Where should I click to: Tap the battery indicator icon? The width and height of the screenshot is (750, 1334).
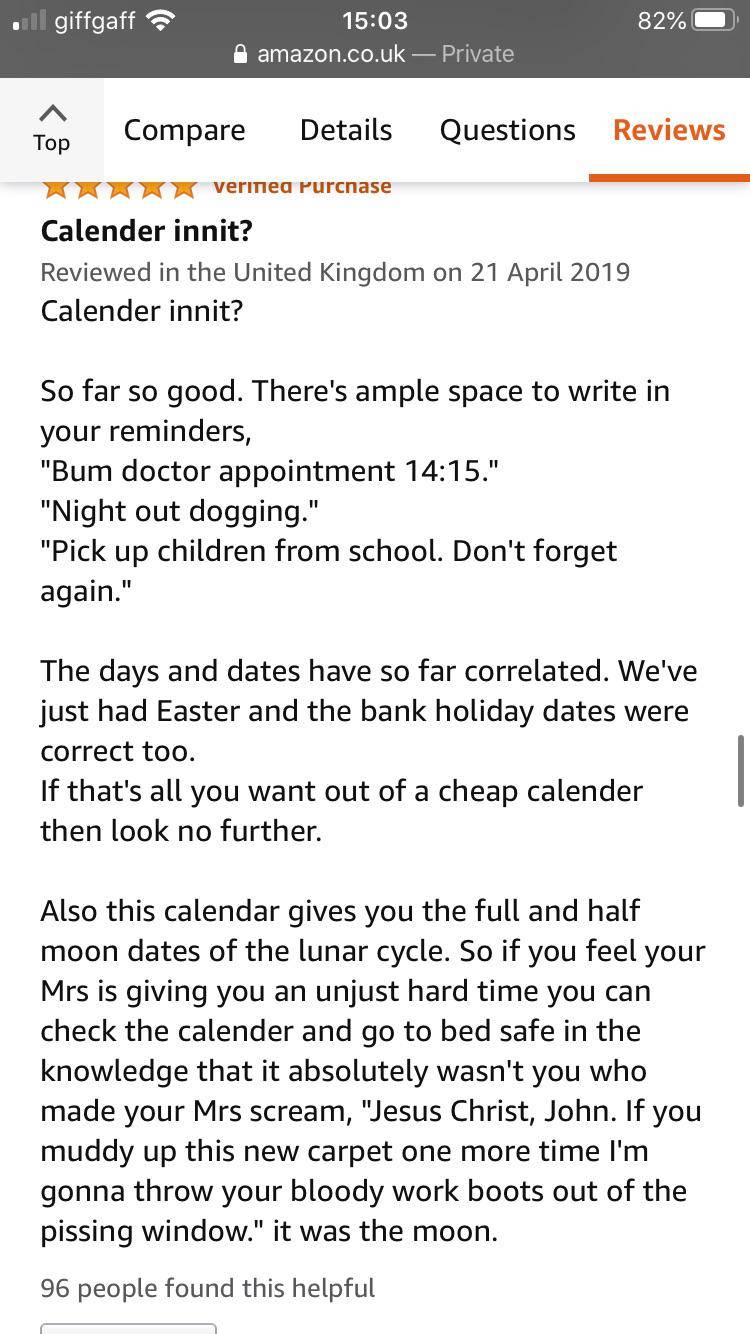pyautogui.click(x=711, y=19)
